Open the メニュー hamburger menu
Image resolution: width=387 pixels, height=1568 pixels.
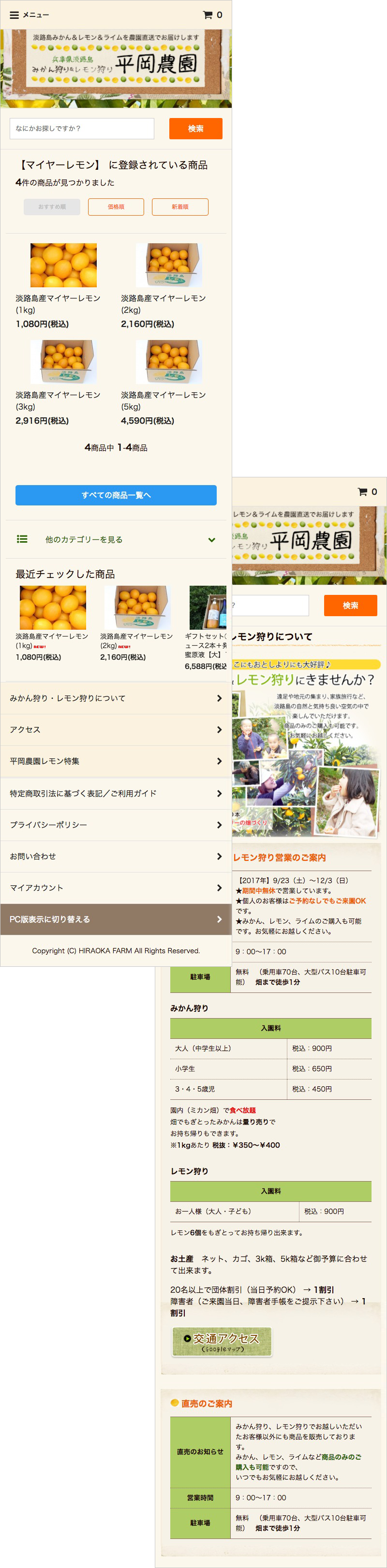point(29,15)
